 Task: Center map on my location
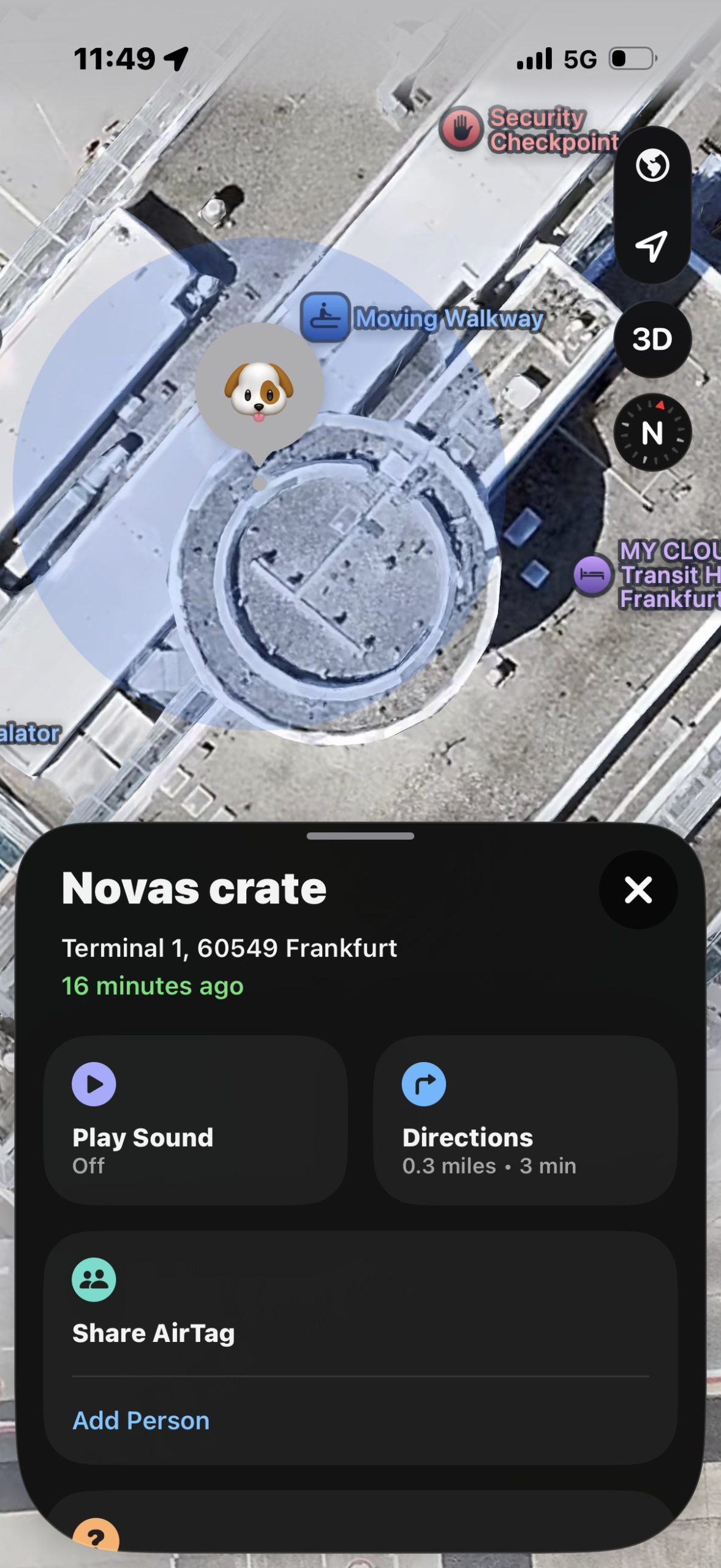[x=652, y=246]
